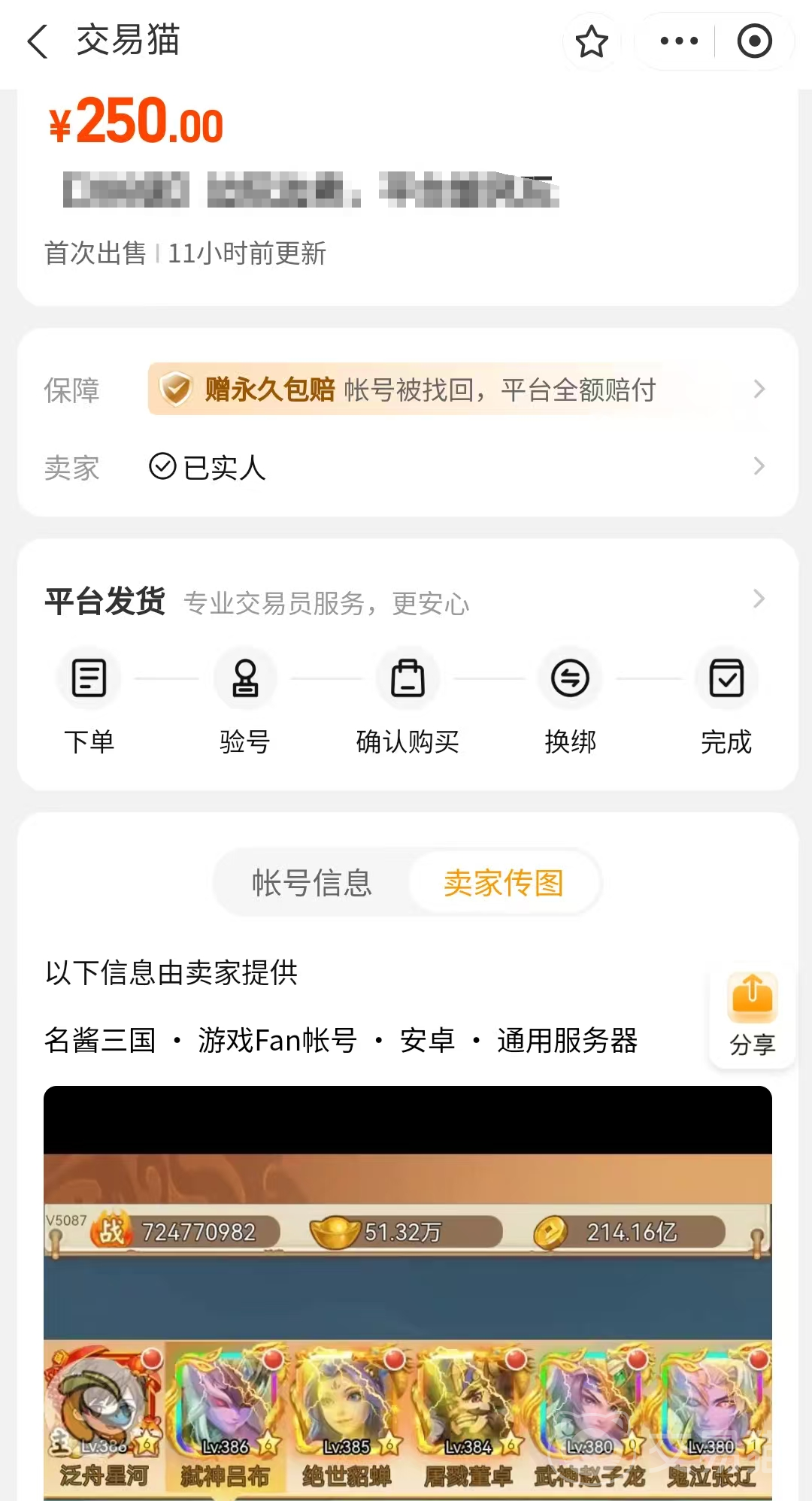Close the mini program via circle icon

click(754, 41)
